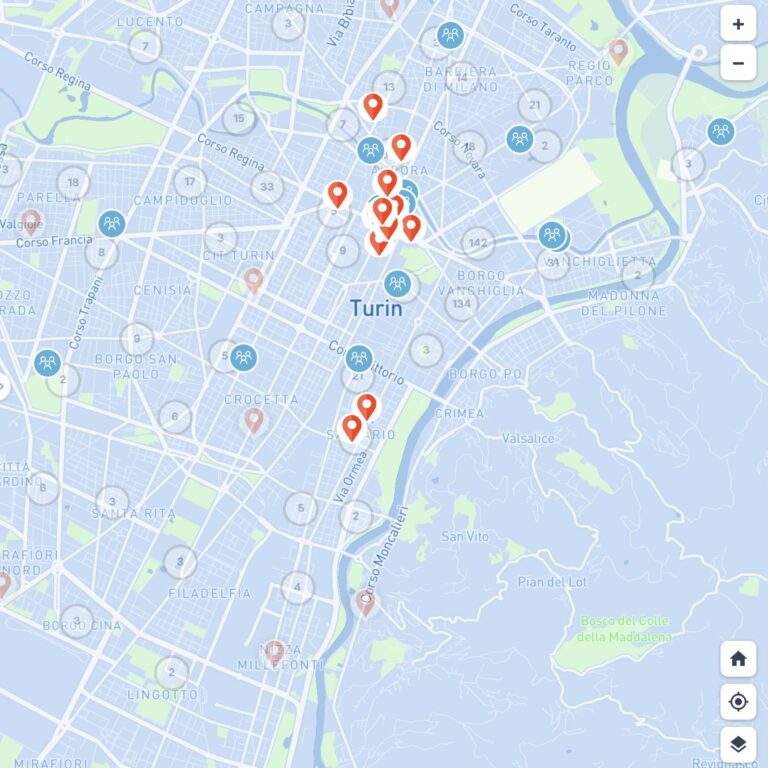
Task: Select the faded pin near Cit Turin
Action: point(253,280)
